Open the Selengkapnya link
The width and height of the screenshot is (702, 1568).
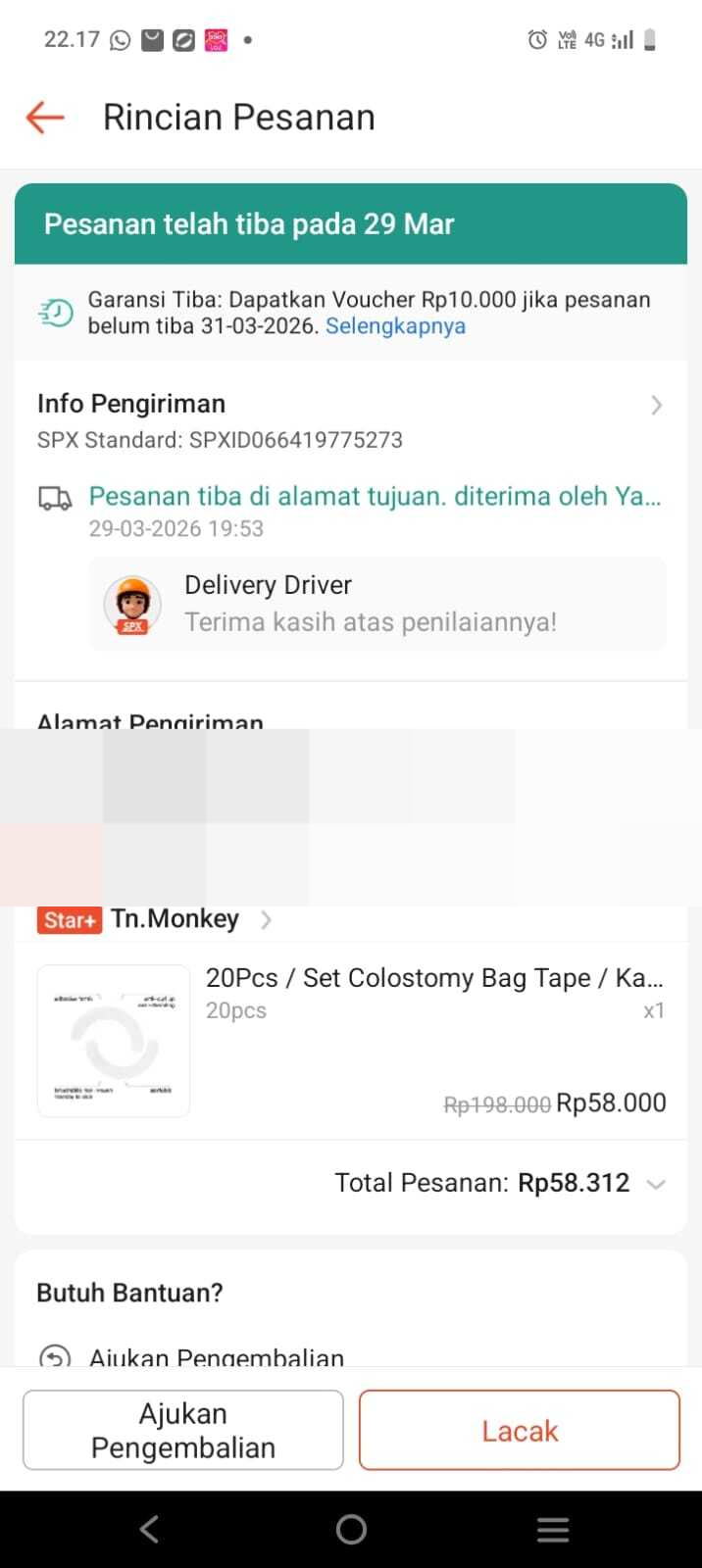point(395,326)
